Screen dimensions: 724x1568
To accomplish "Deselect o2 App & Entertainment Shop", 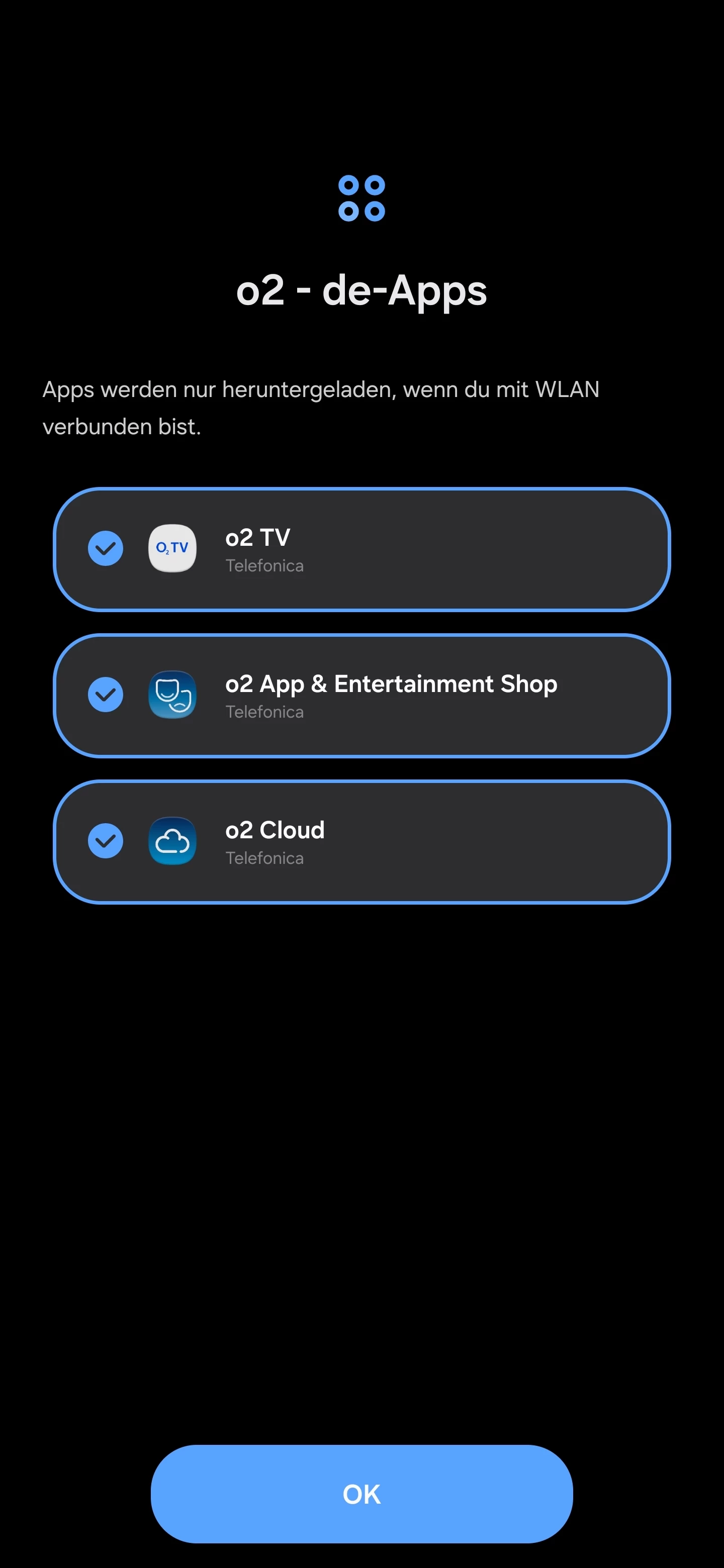I will tap(106, 695).
